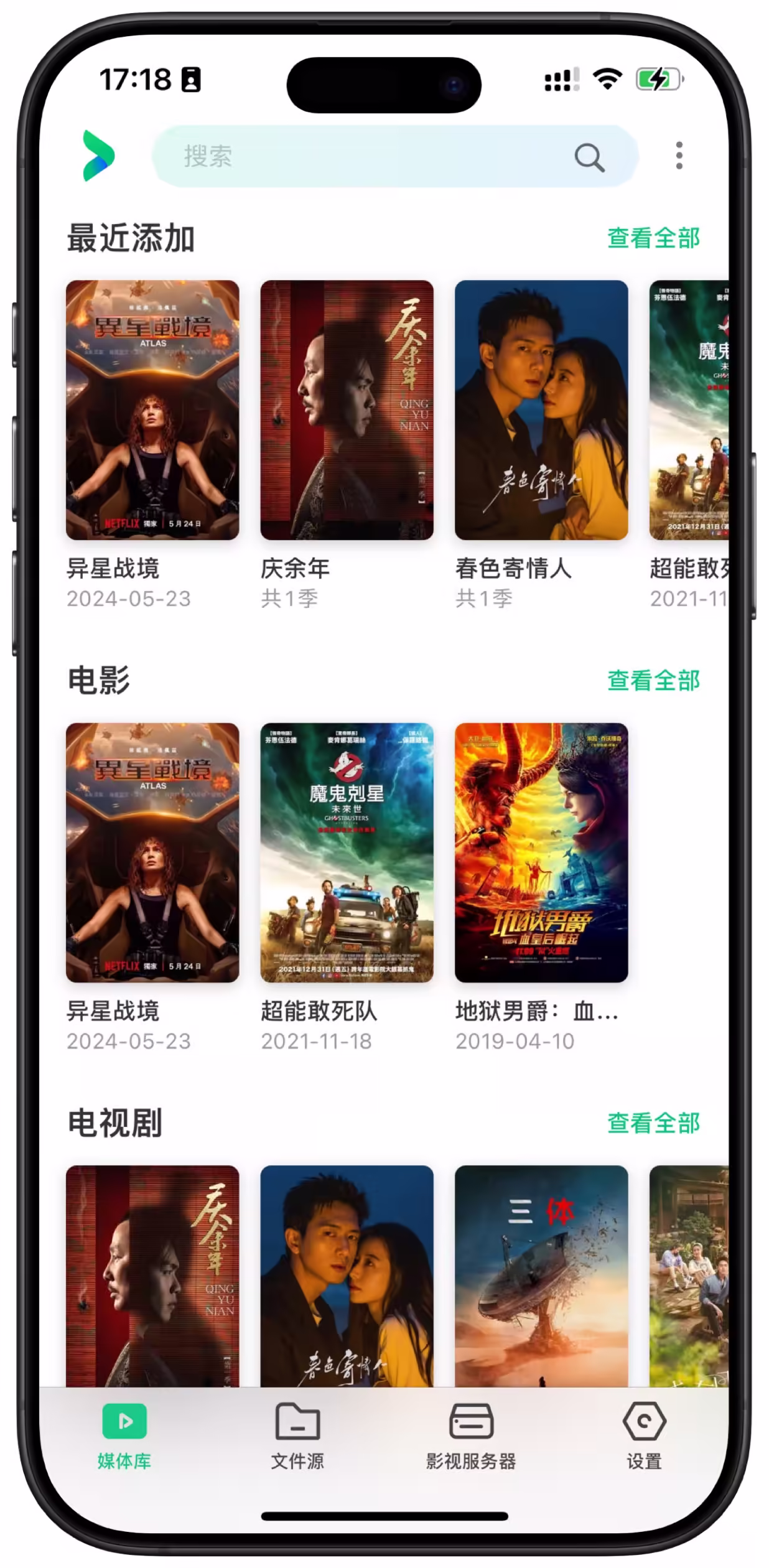Open the 地狱男爵 movie card

pyautogui.click(x=541, y=852)
